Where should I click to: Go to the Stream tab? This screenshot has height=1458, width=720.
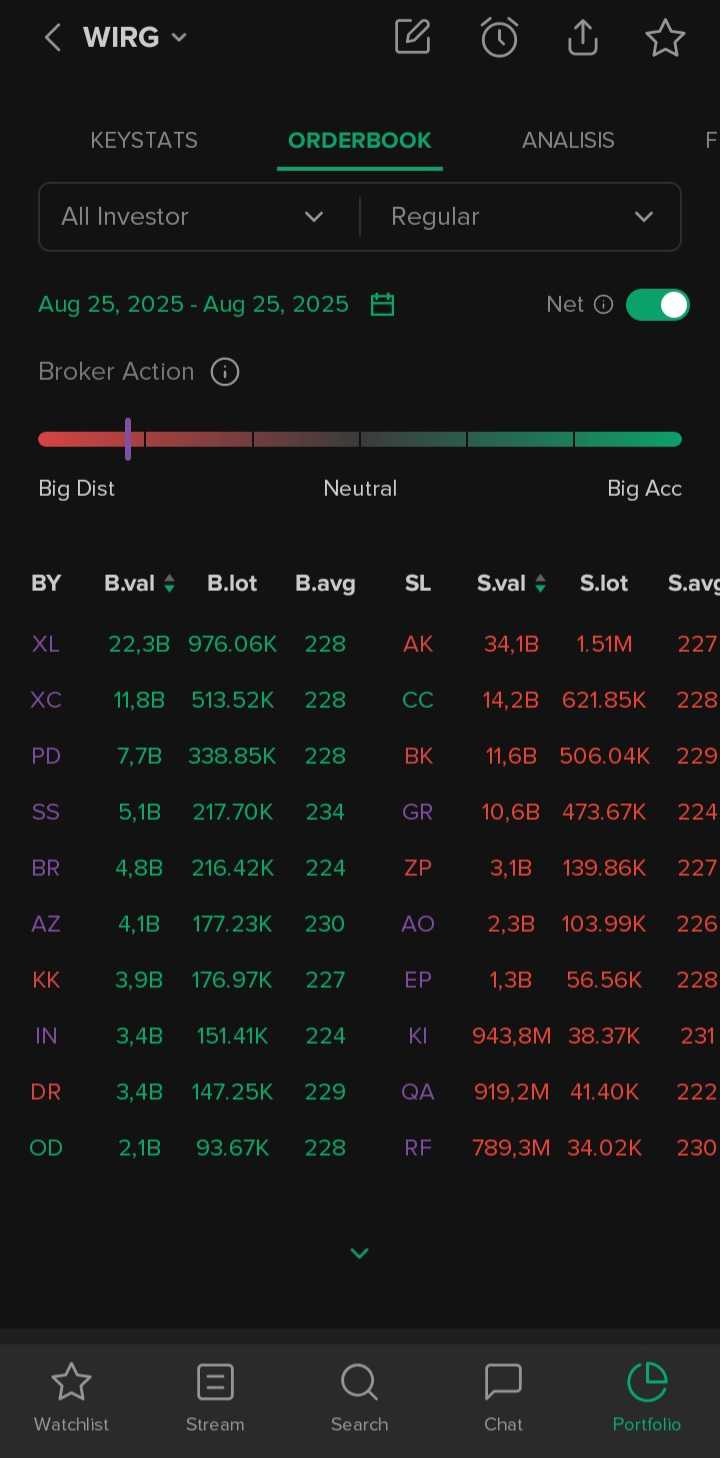pos(215,1397)
